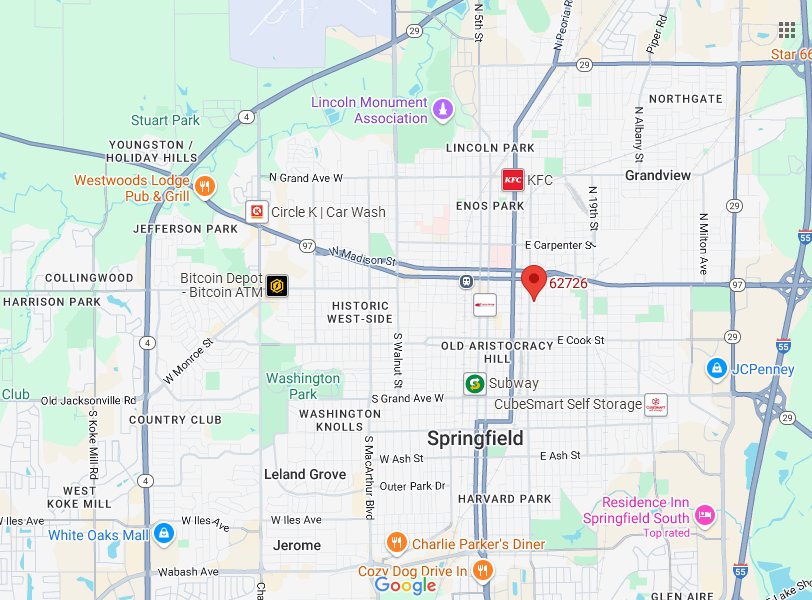Open the KFC place marker
The image size is (812, 600).
click(x=512, y=180)
